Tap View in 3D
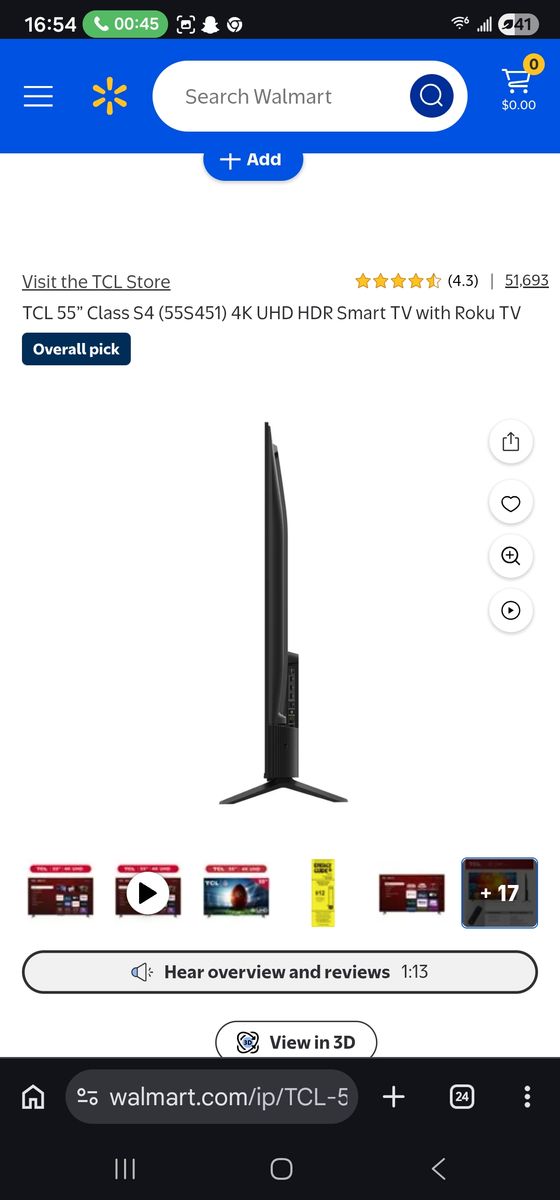This screenshot has height=1200, width=560. coord(296,1042)
